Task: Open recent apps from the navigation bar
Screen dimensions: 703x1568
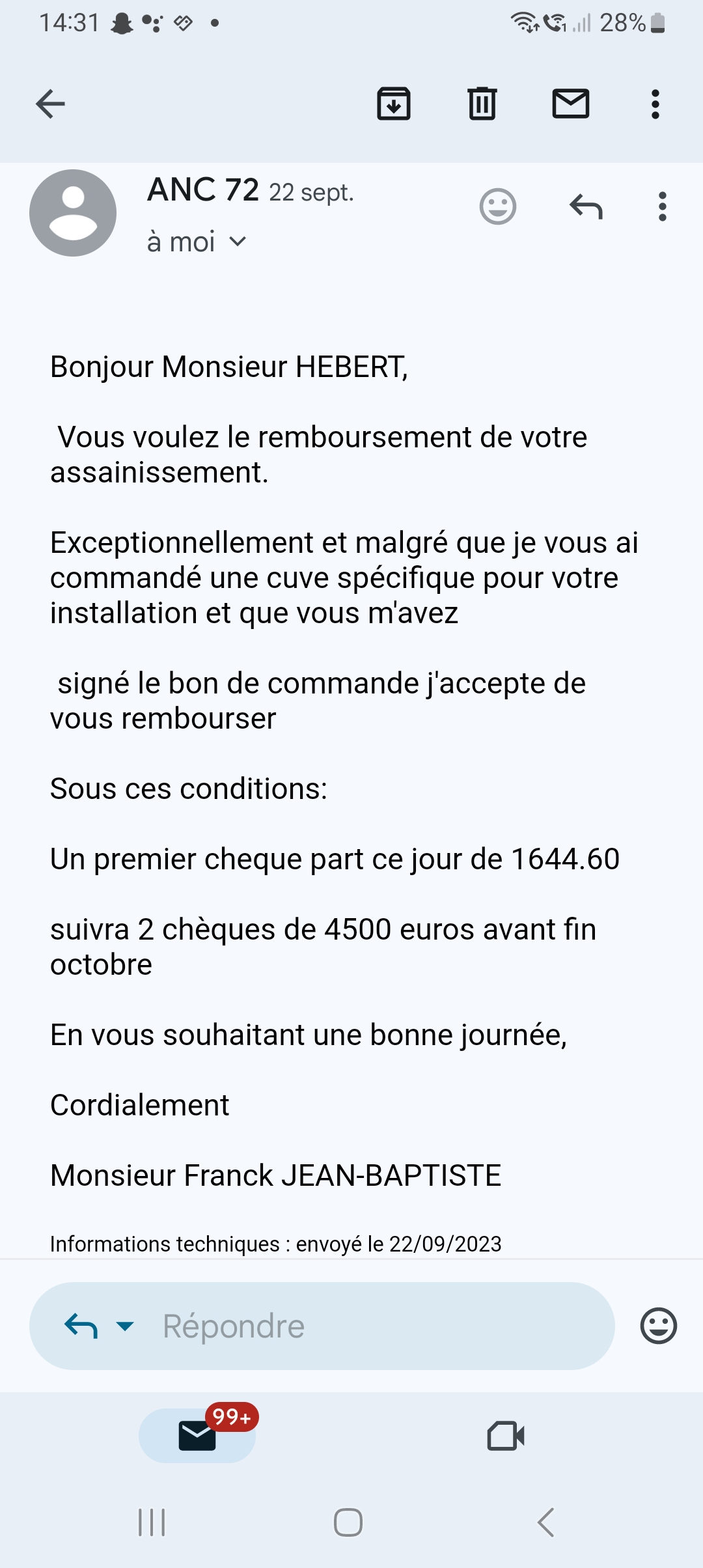Action: click(x=152, y=1522)
